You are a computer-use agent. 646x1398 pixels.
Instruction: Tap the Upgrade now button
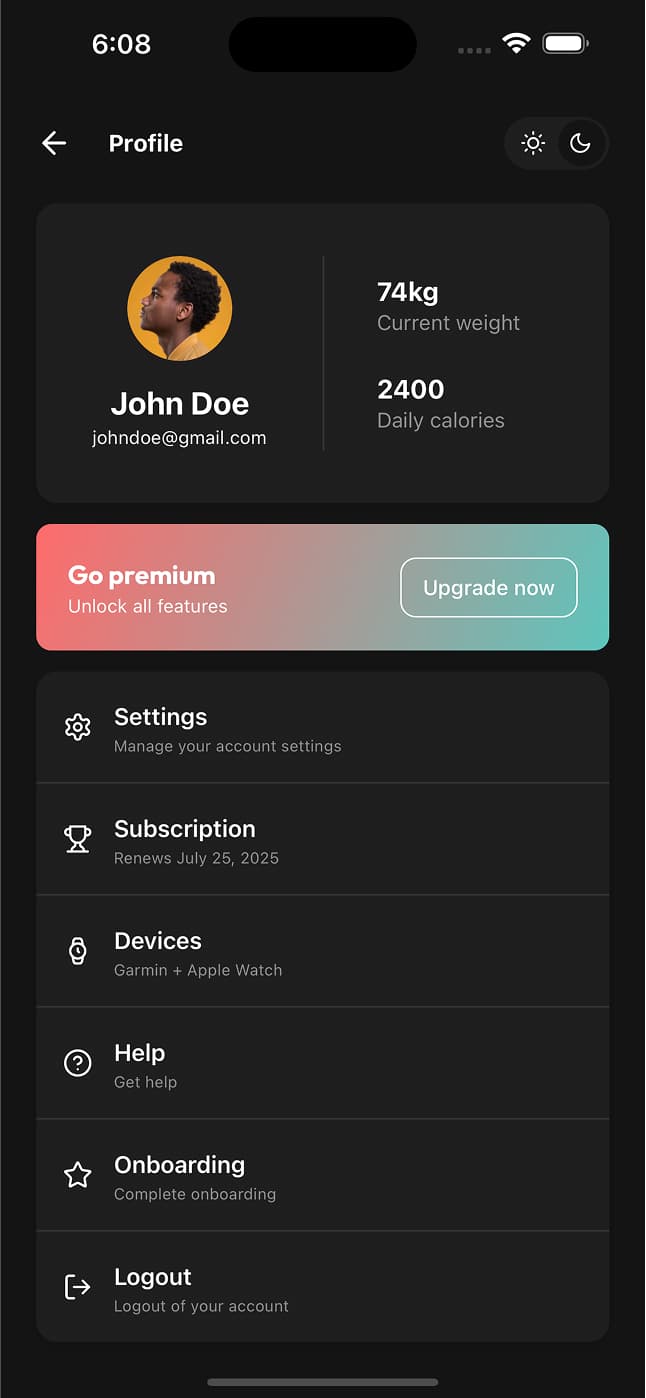click(488, 588)
